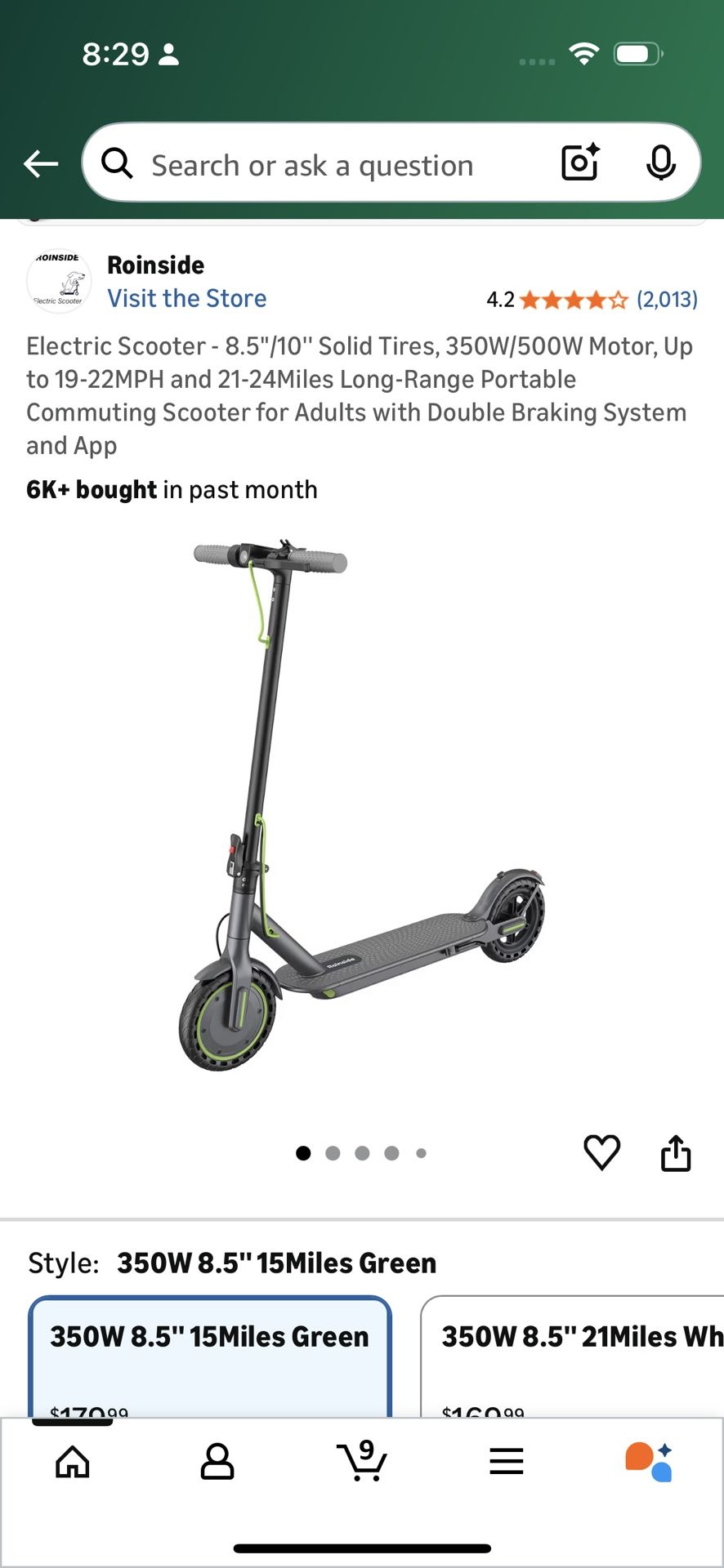Visit the Roinside store
724x1568 pixels.
click(187, 298)
